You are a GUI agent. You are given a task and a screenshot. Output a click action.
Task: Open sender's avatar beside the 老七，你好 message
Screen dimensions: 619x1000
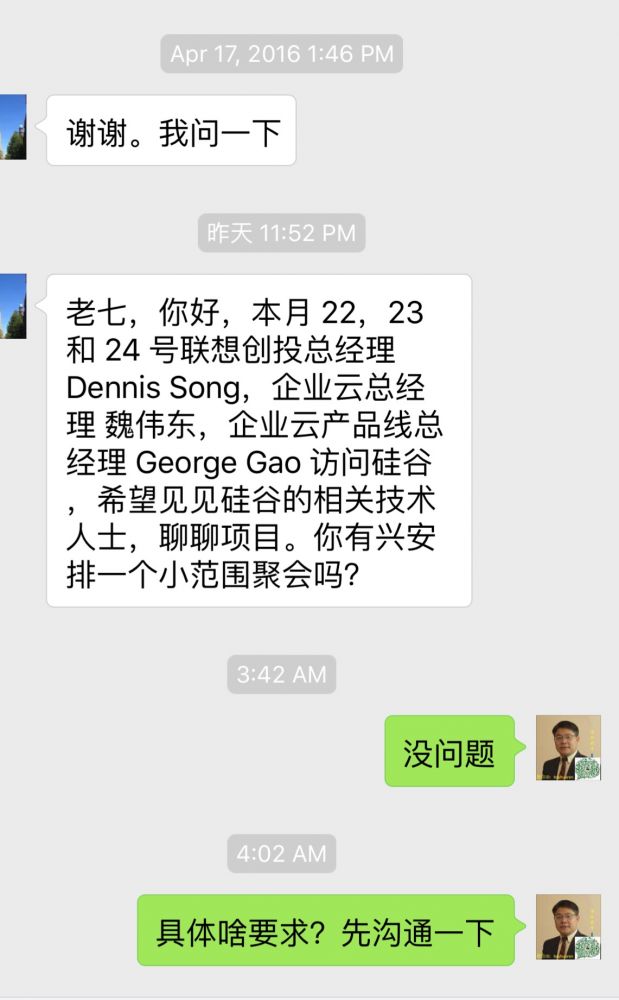12,307
